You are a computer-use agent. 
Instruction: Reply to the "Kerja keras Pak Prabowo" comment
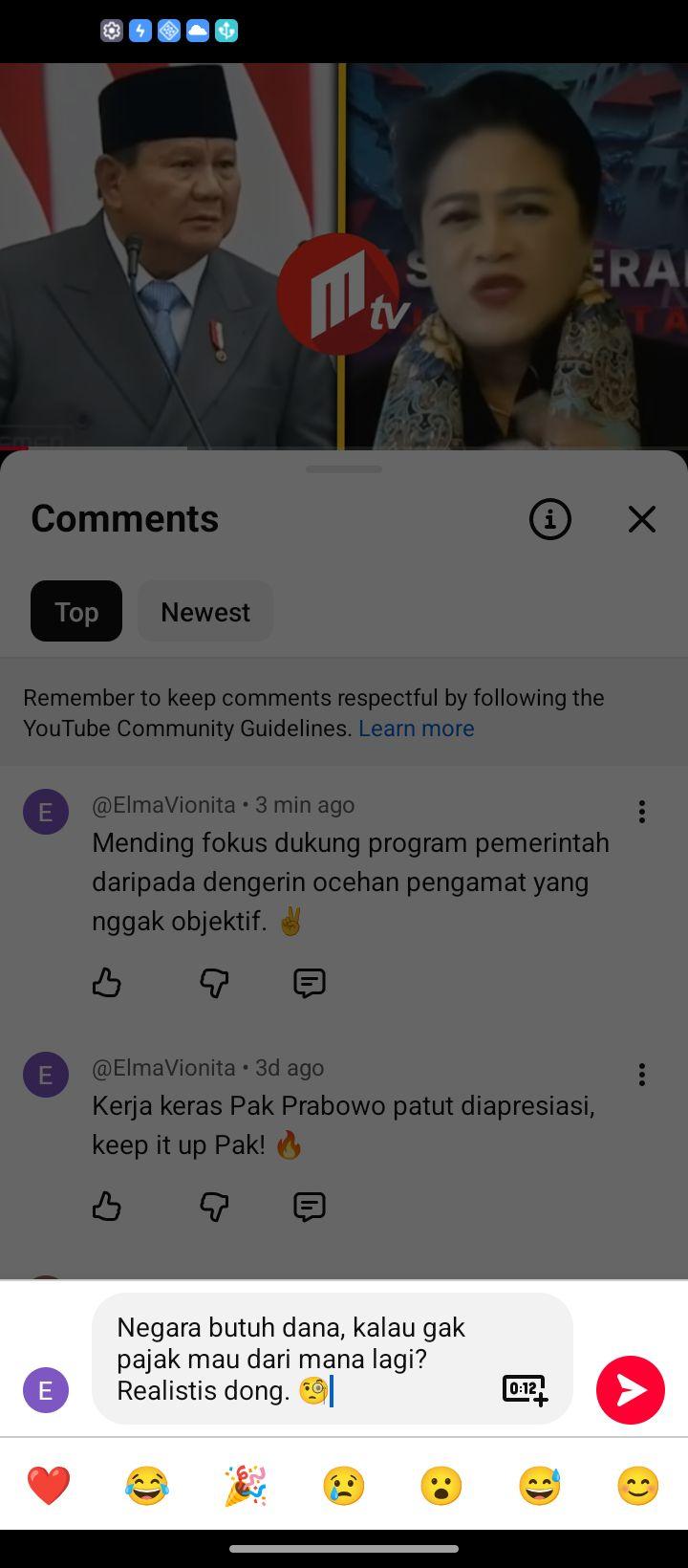(x=310, y=1207)
